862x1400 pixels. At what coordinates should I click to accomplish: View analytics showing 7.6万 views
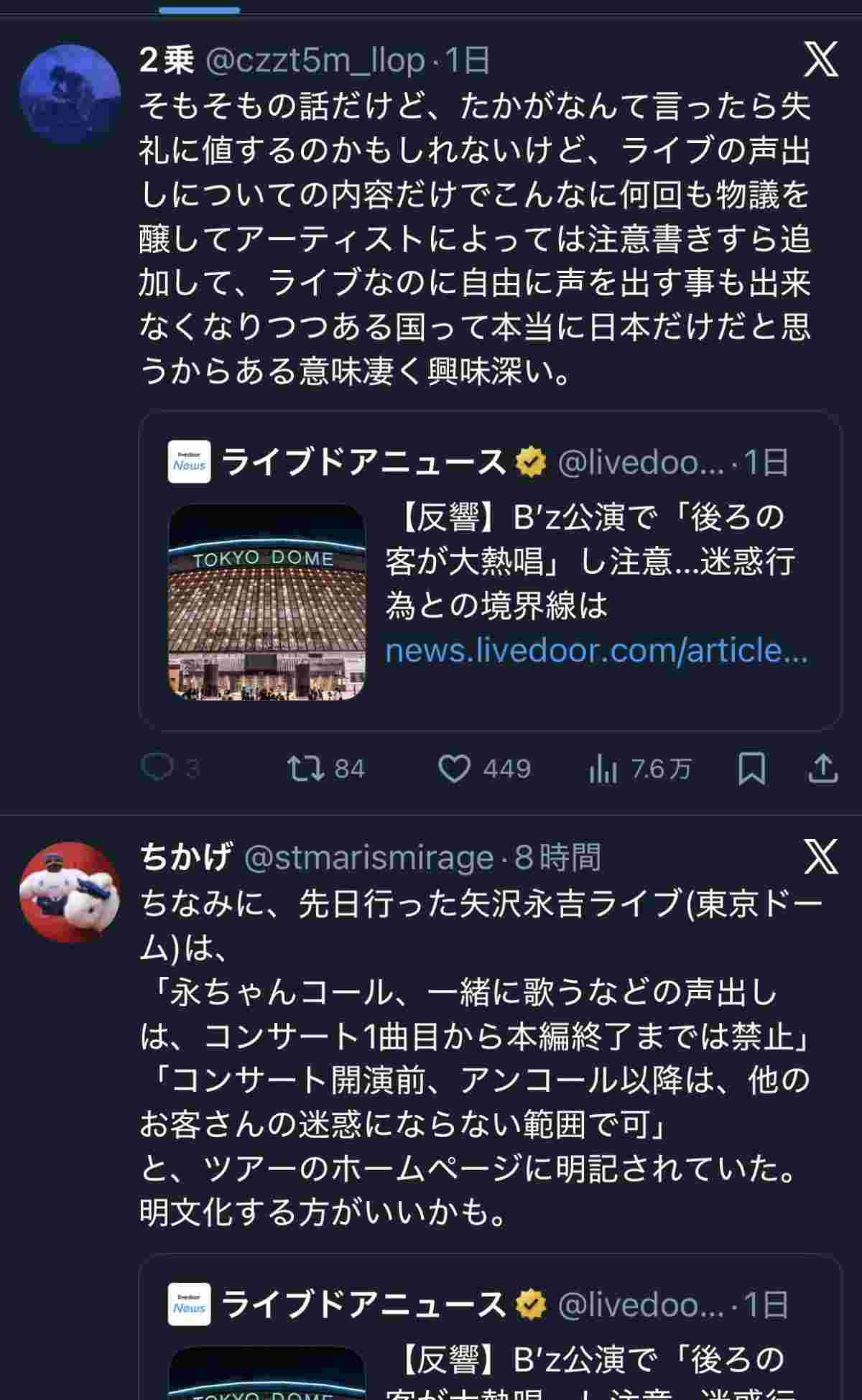603,769
